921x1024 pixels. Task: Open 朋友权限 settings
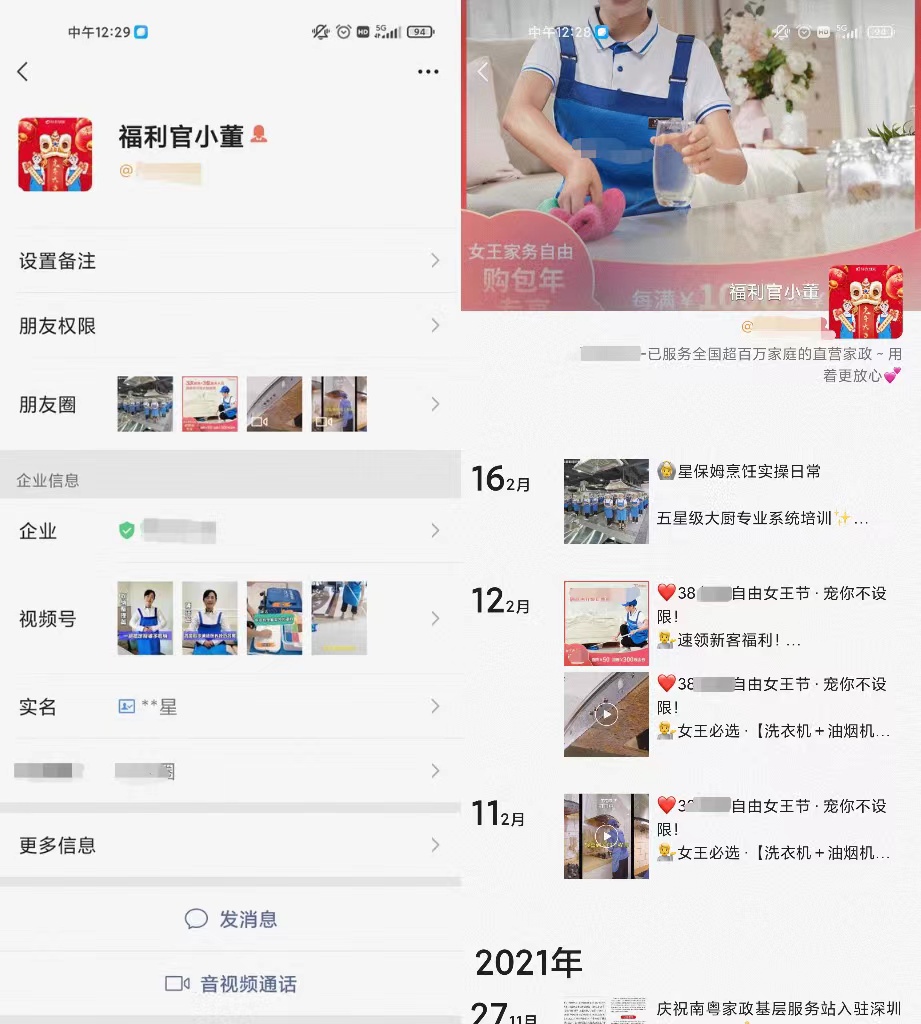pos(230,326)
